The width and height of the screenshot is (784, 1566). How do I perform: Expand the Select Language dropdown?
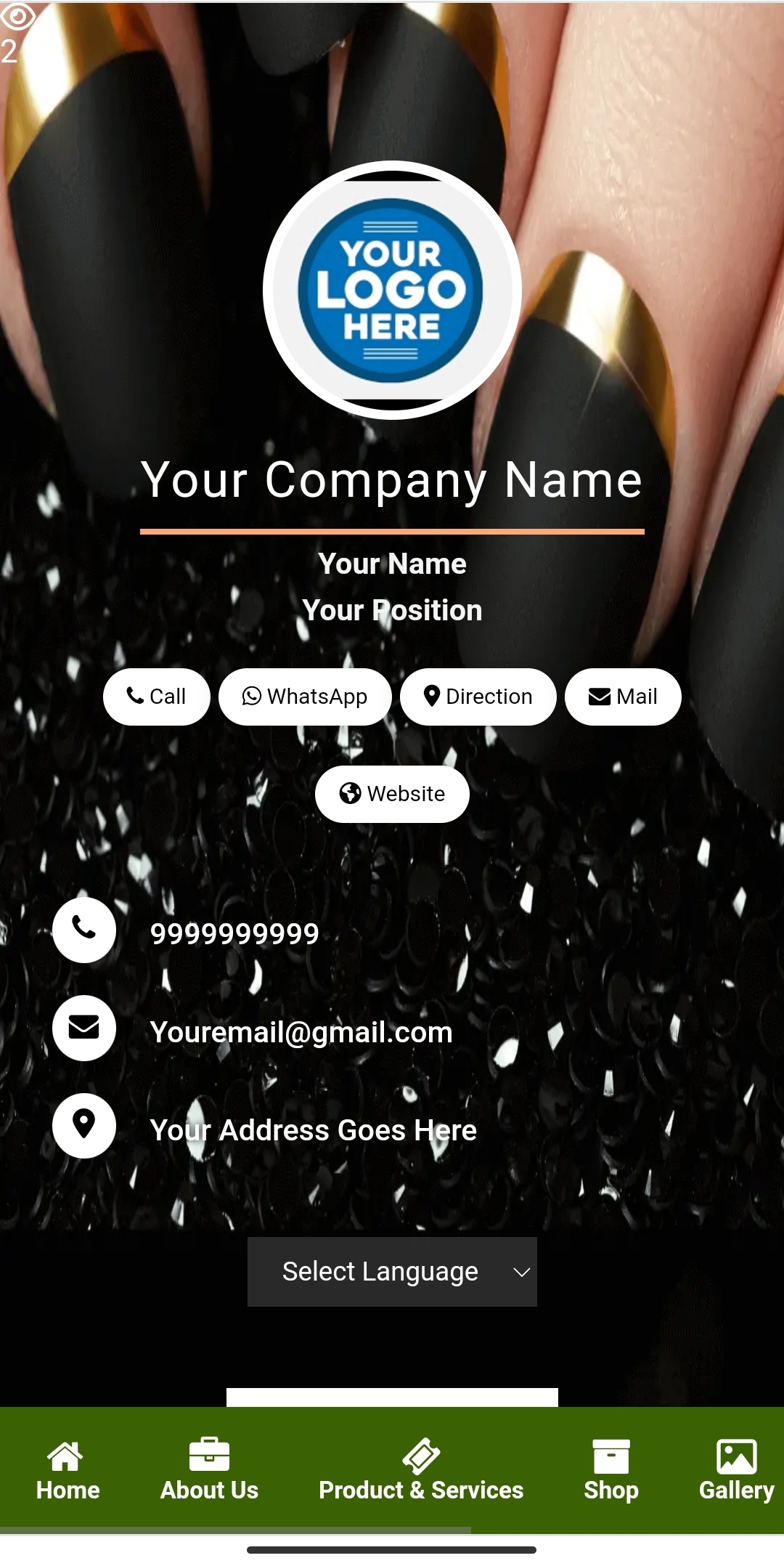tap(392, 1272)
